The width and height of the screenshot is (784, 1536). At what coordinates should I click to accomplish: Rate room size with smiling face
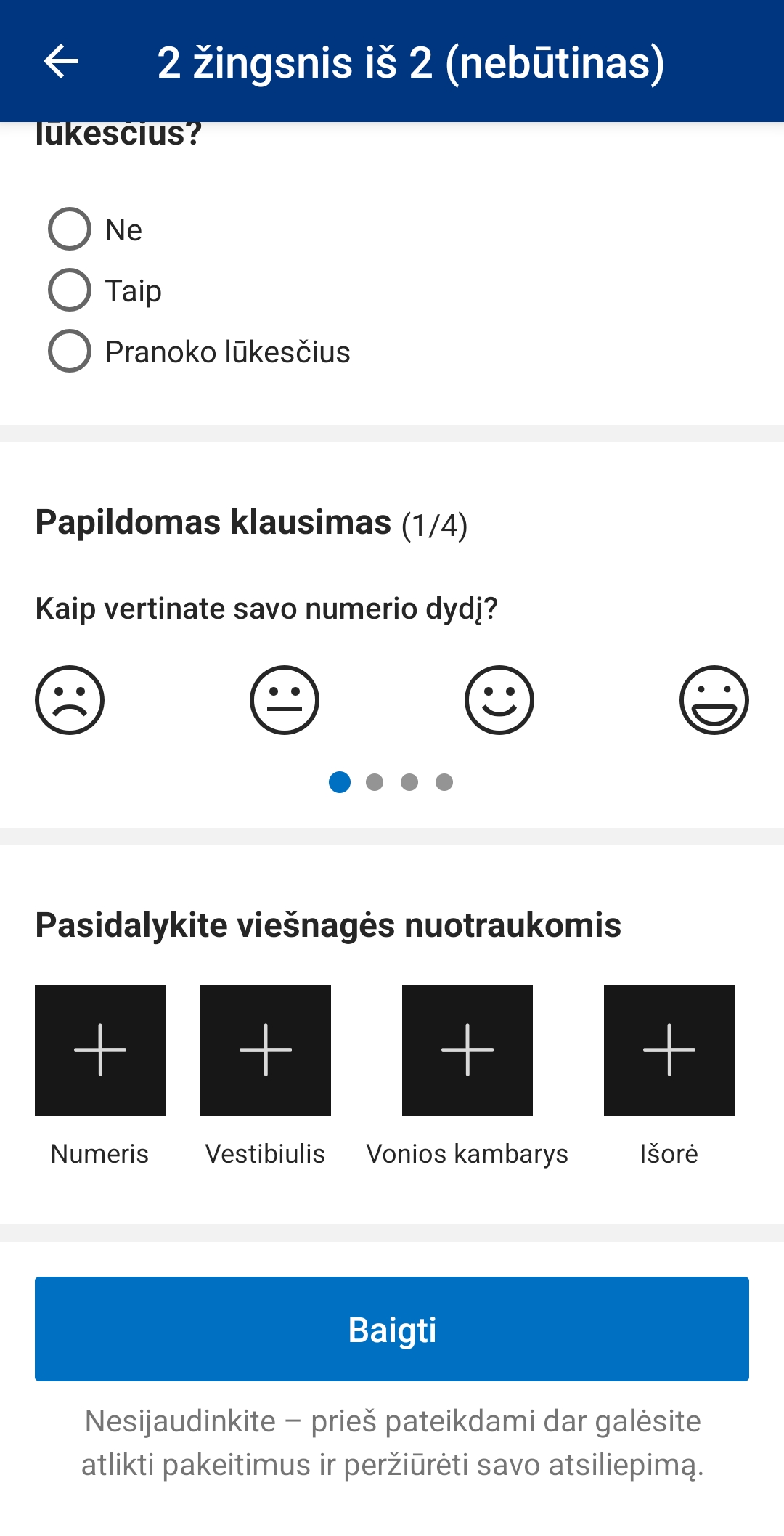point(499,700)
